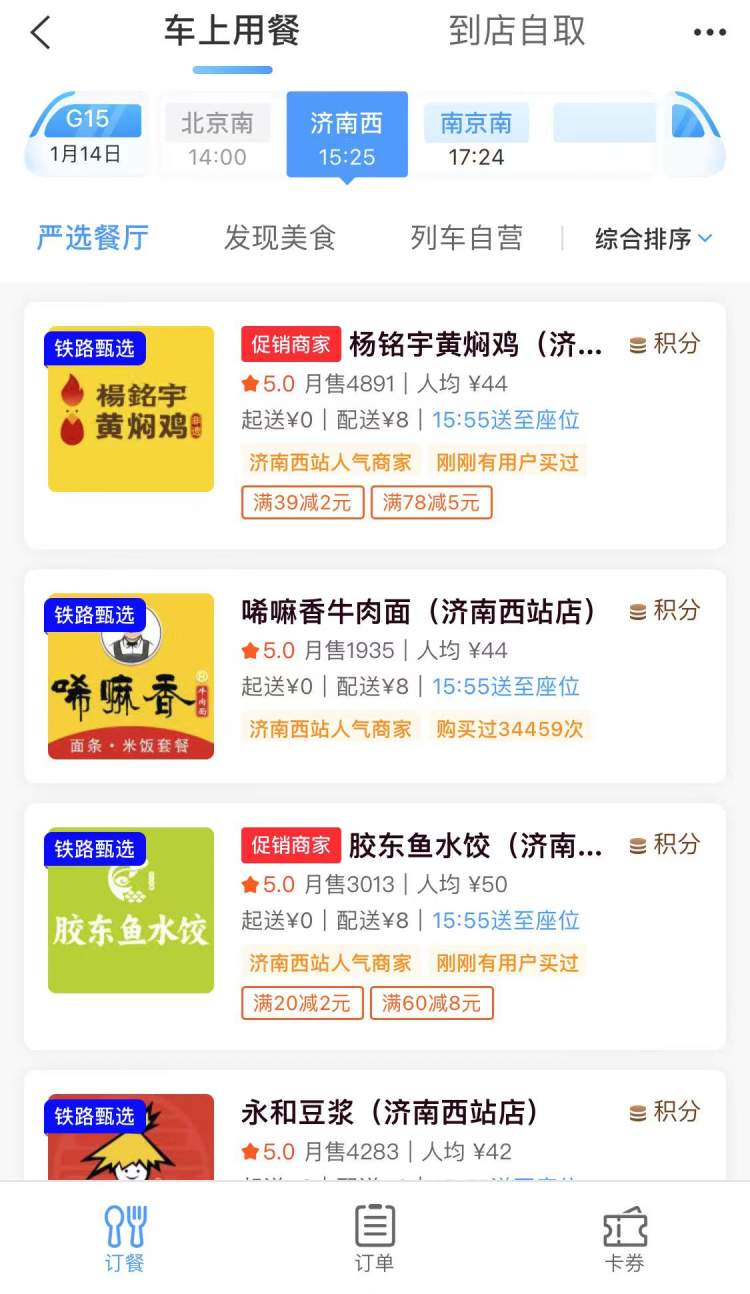Open the 卡券 coupons tab
This screenshot has width=750, height=1294.
625,1238
